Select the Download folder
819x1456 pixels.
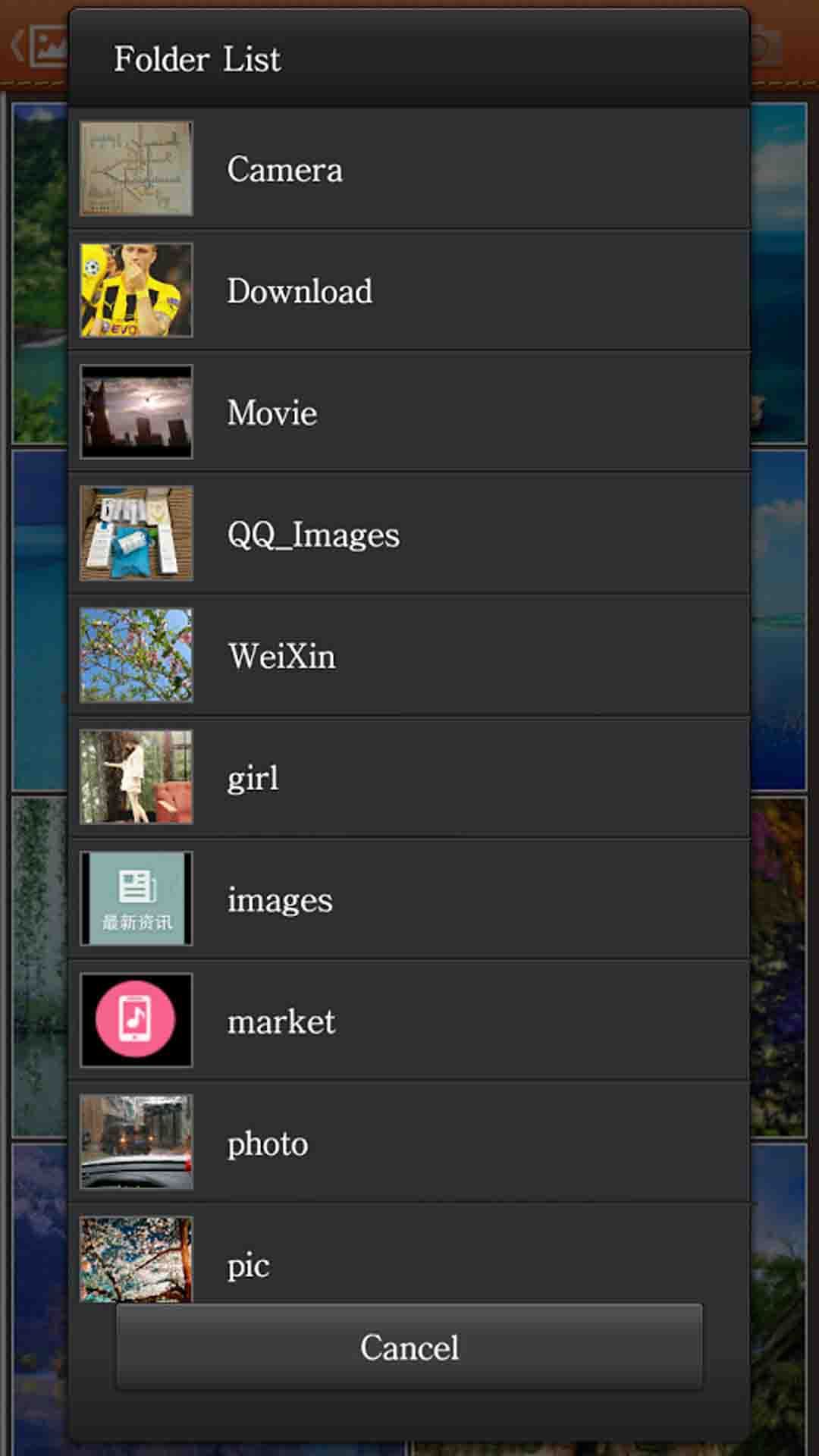point(409,290)
